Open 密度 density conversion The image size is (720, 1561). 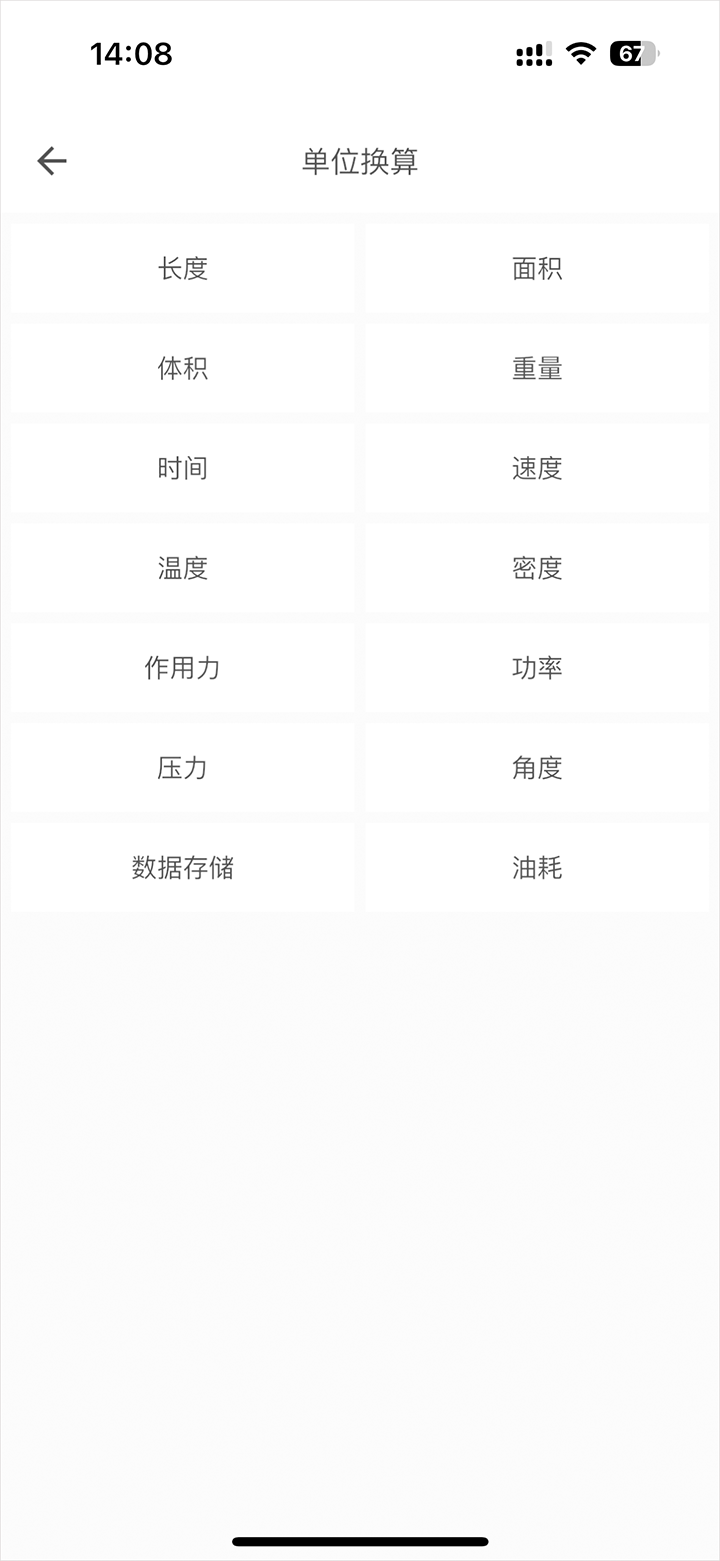click(x=537, y=568)
